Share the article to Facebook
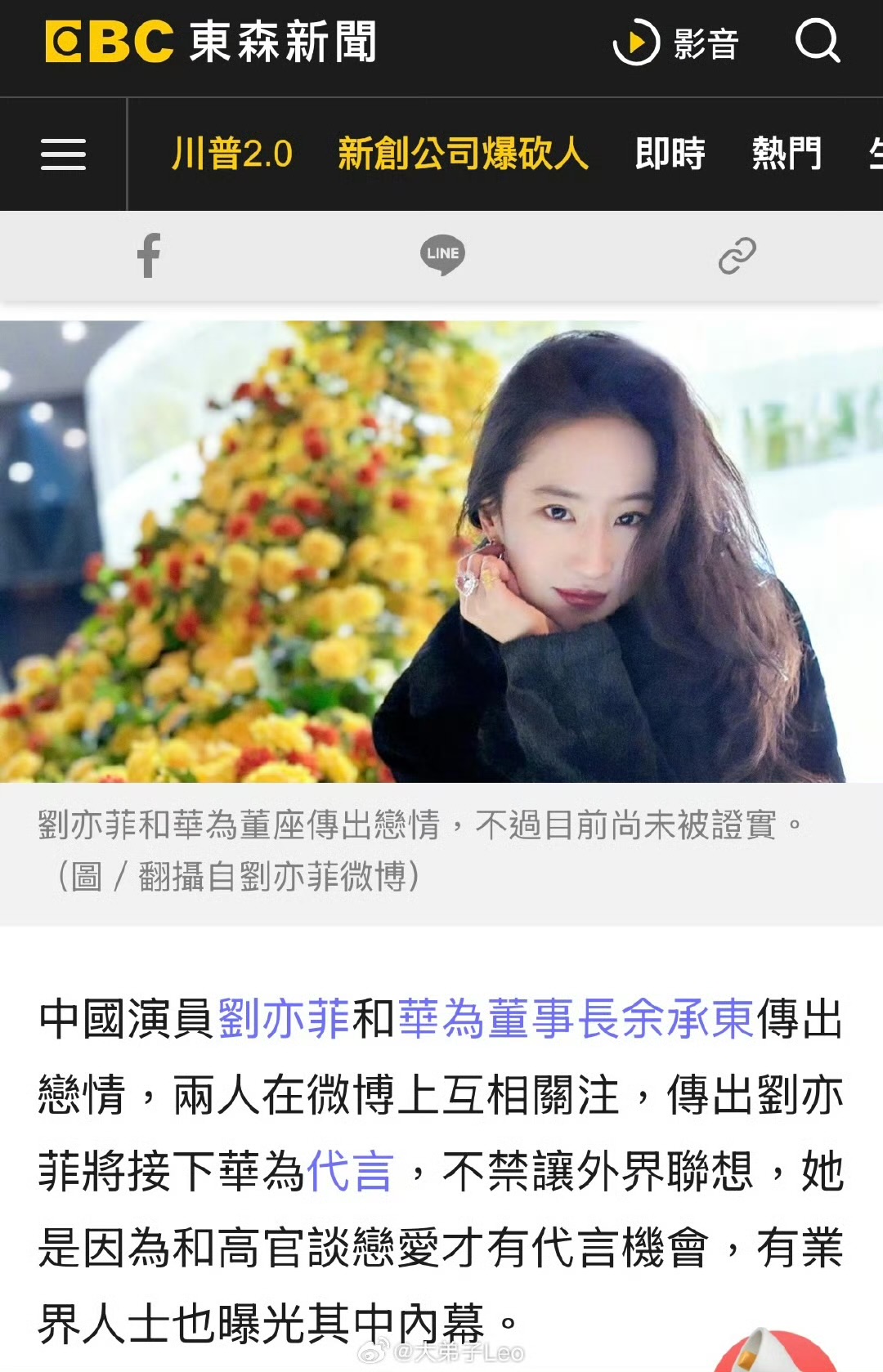883x1372 pixels. click(149, 255)
